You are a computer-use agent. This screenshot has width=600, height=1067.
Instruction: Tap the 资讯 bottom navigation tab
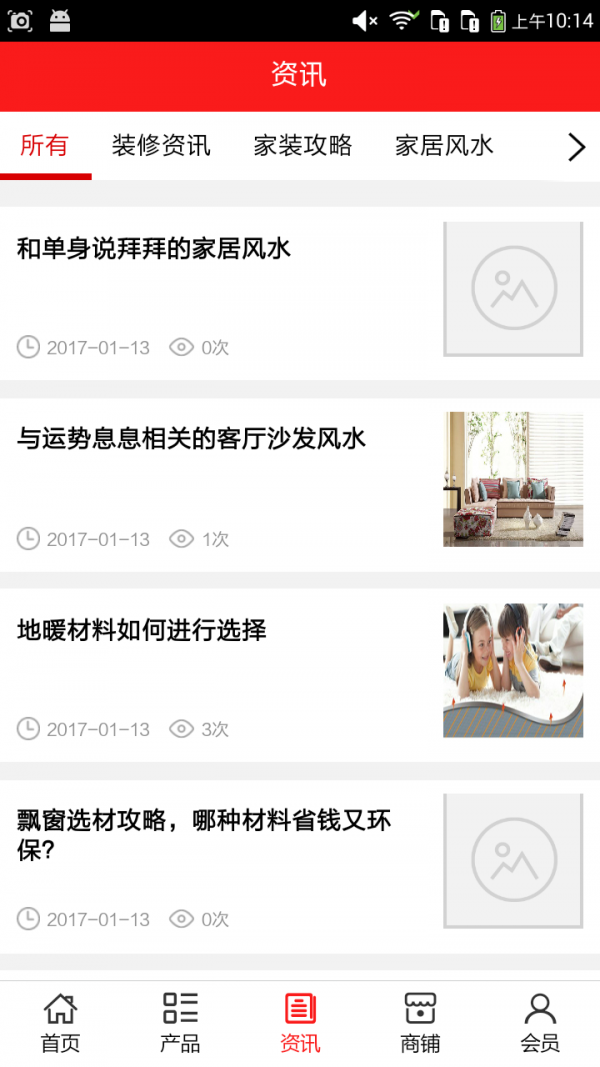pos(300,1023)
